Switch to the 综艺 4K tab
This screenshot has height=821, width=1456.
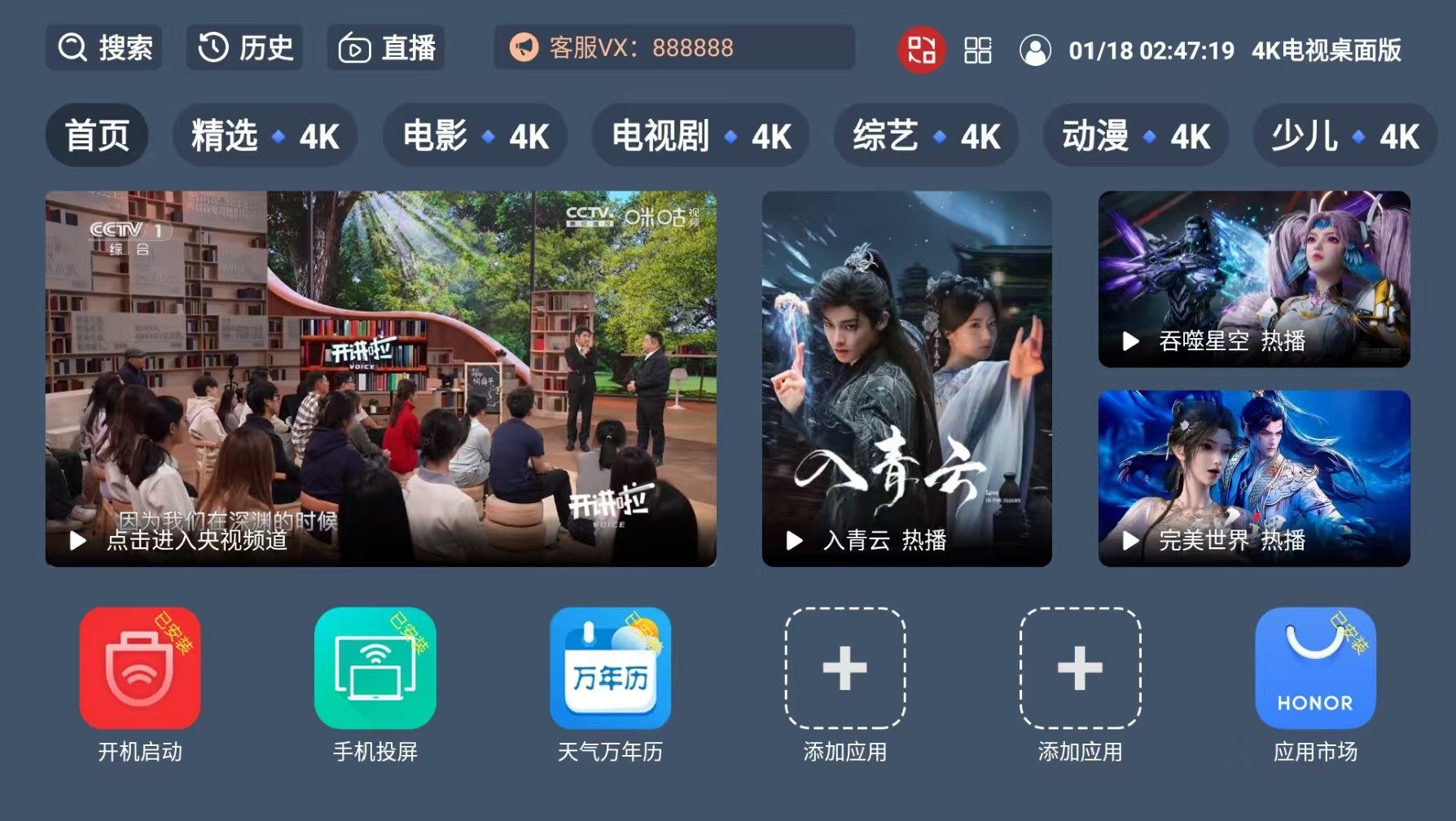tap(926, 135)
